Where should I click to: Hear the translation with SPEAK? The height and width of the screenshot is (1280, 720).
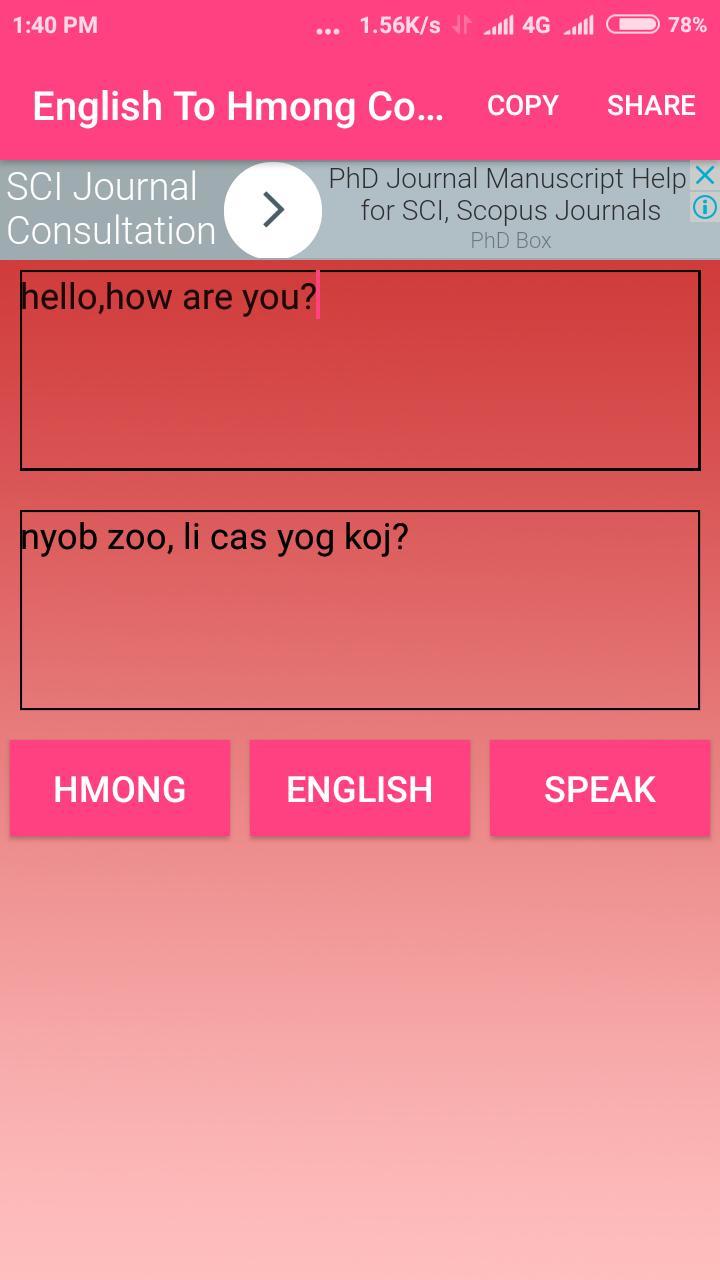click(x=600, y=789)
